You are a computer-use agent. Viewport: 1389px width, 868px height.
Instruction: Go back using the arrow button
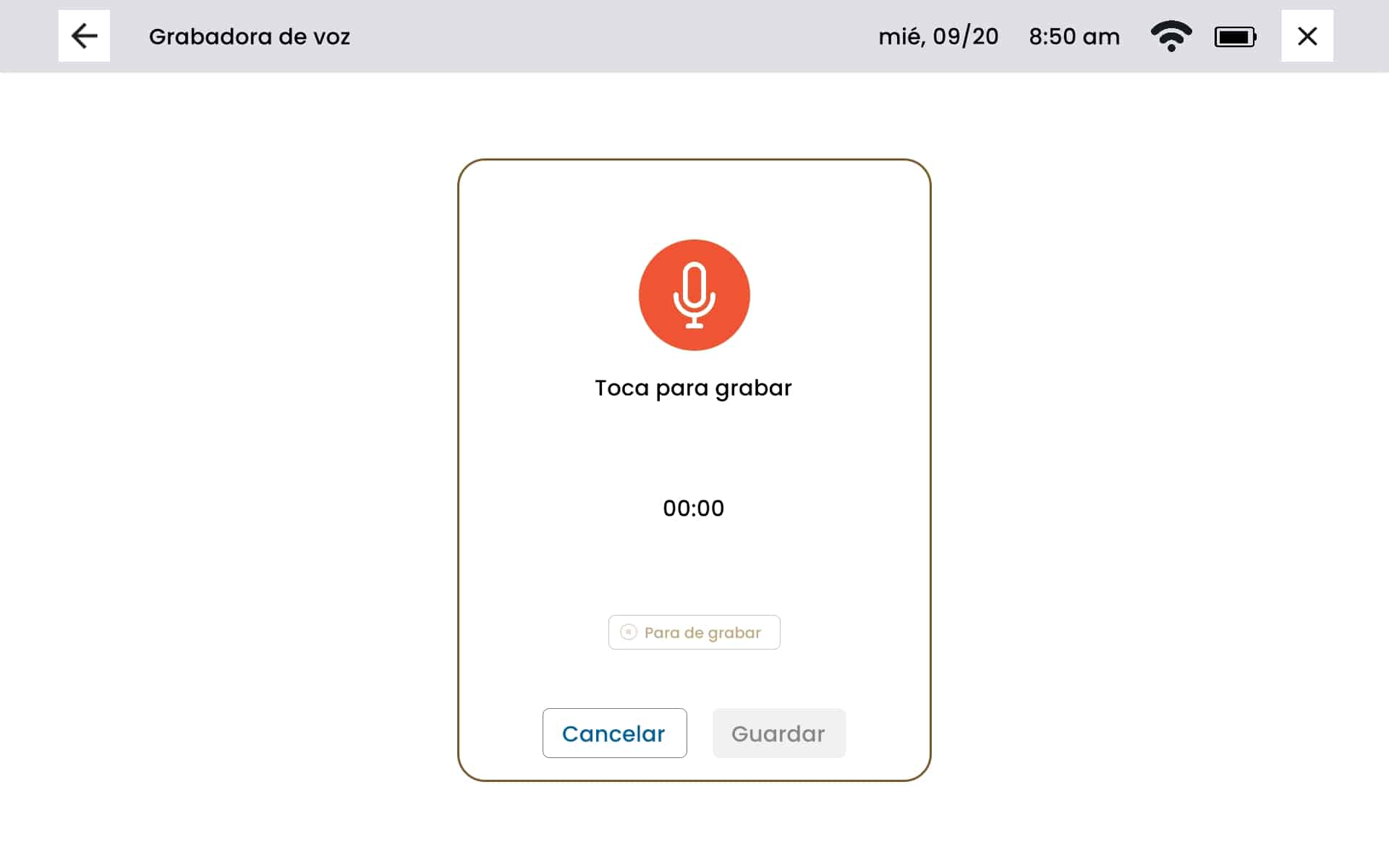pyautogui.click(x=84, y=36)
